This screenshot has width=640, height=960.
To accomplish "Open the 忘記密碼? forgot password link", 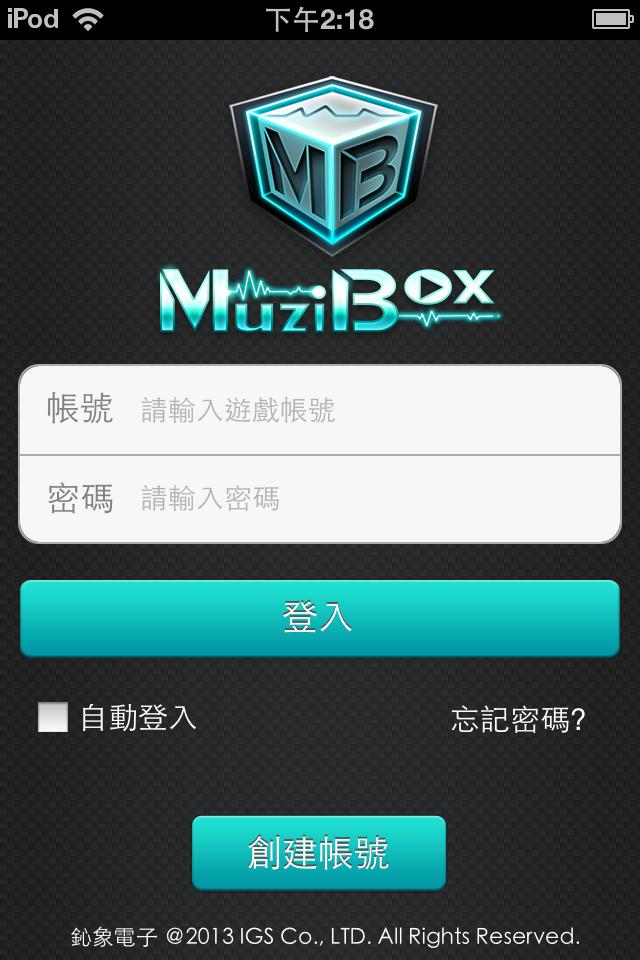I will [x=518, y=719].
